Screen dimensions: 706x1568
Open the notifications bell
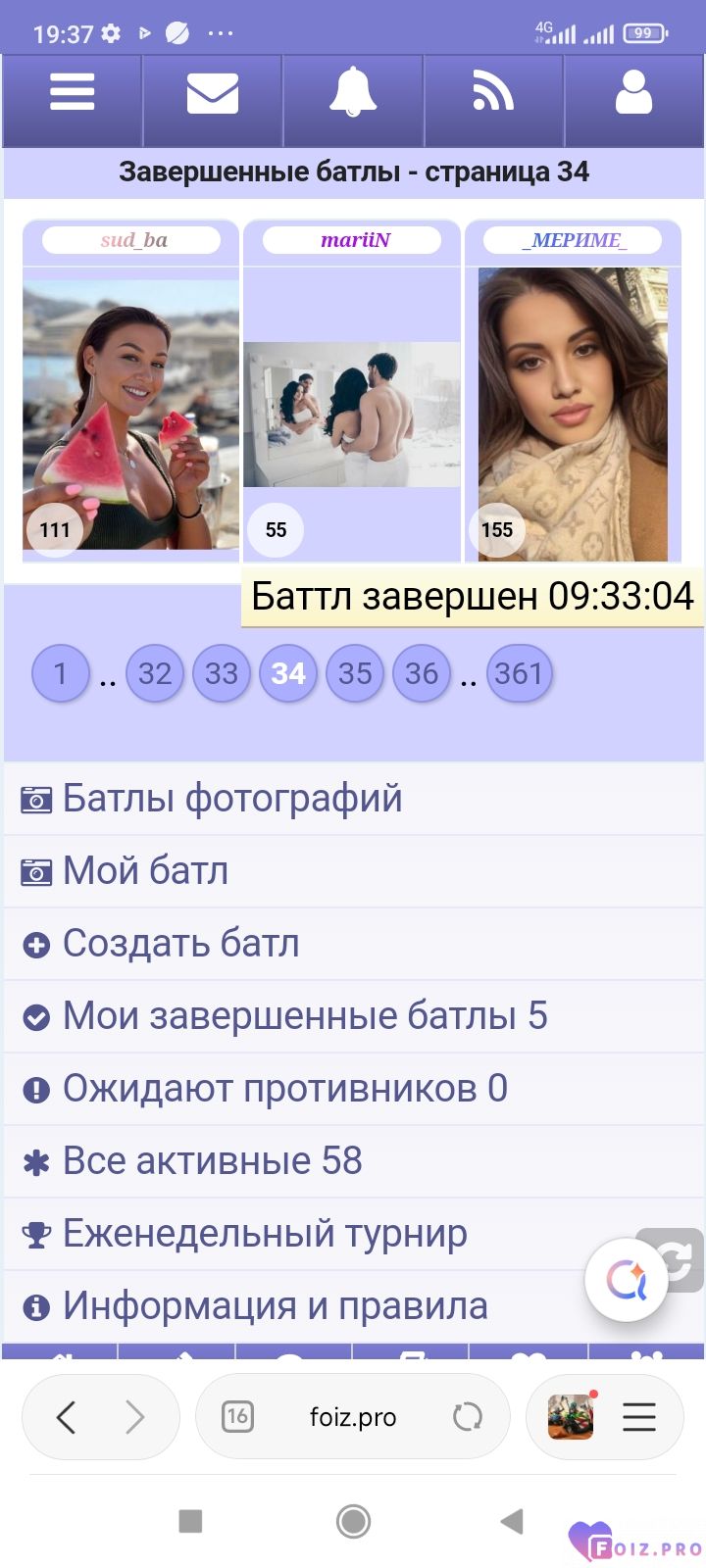coord(353,93)
